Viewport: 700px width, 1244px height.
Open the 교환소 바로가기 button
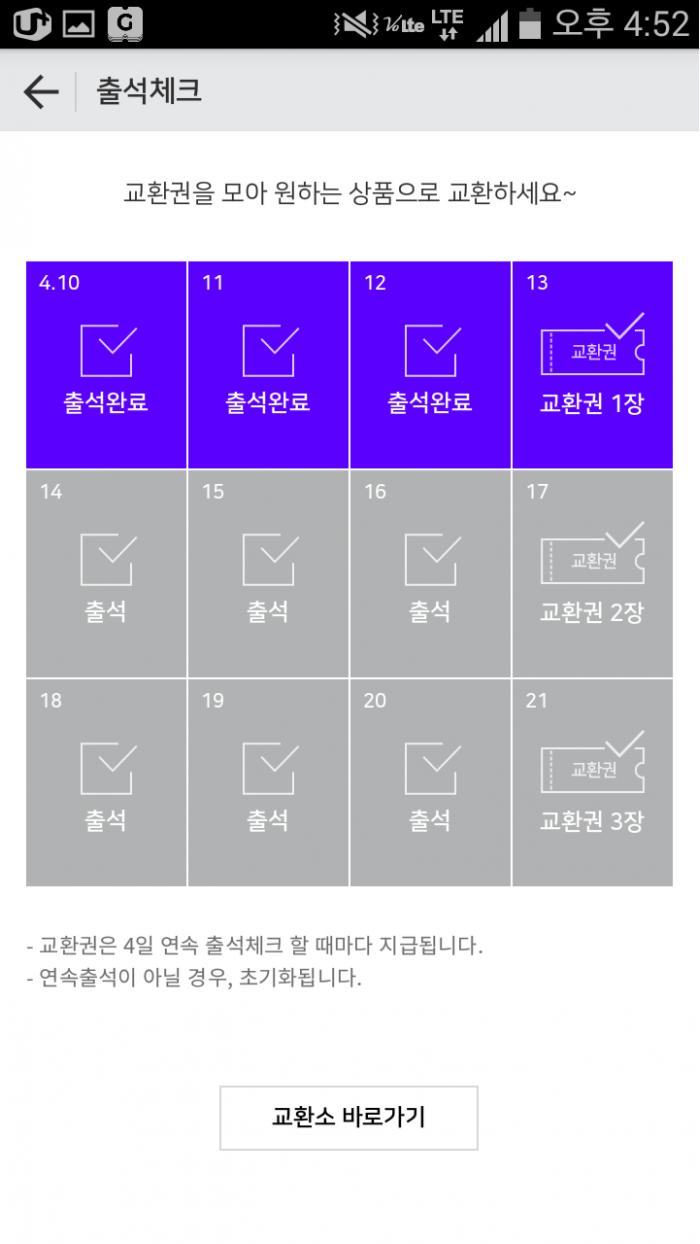click(349, 1117)
